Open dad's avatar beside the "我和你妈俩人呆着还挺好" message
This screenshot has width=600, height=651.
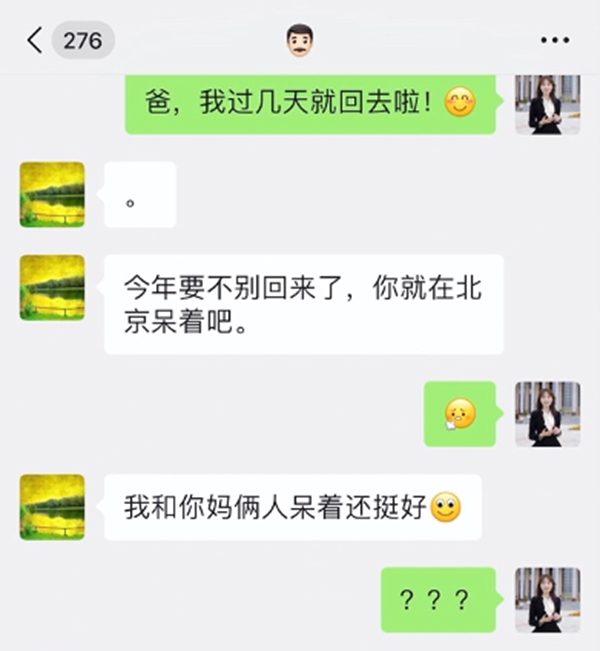52,507
